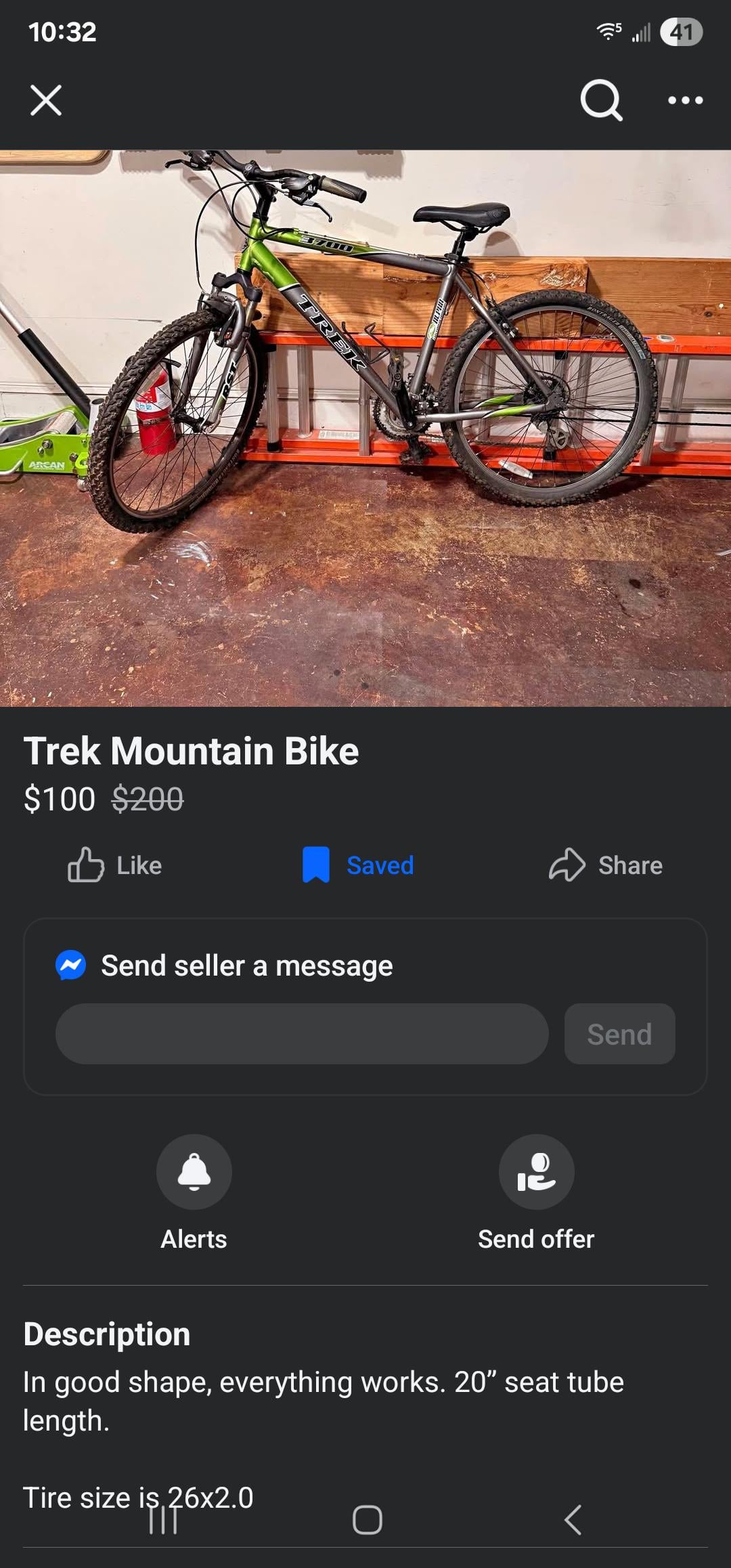Image resolution: width=731 pixels, height=1568 pixels.
Task: Focus the seller message text field
Action: coord(302,1033)
